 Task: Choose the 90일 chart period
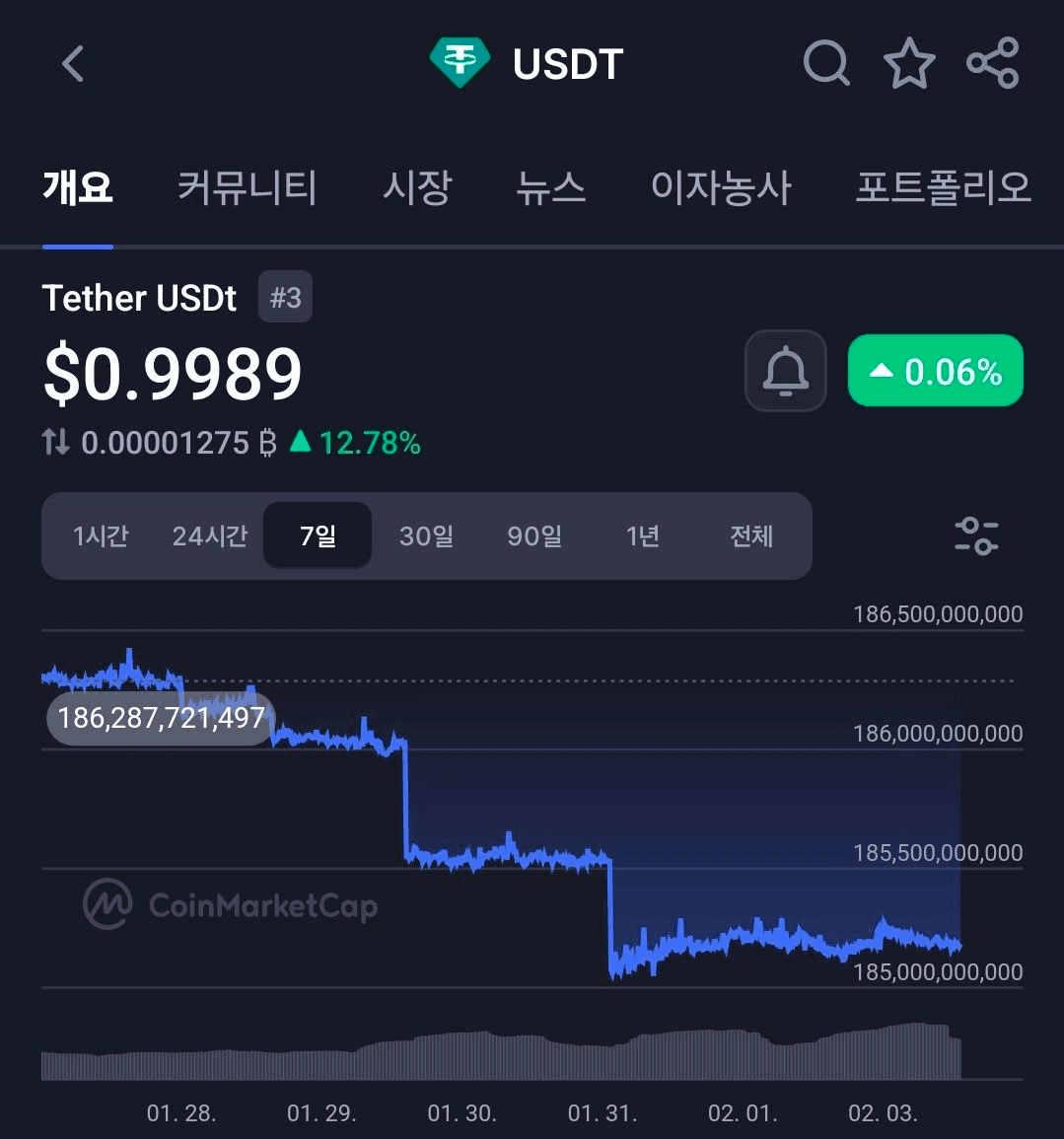tap(534, 535)
